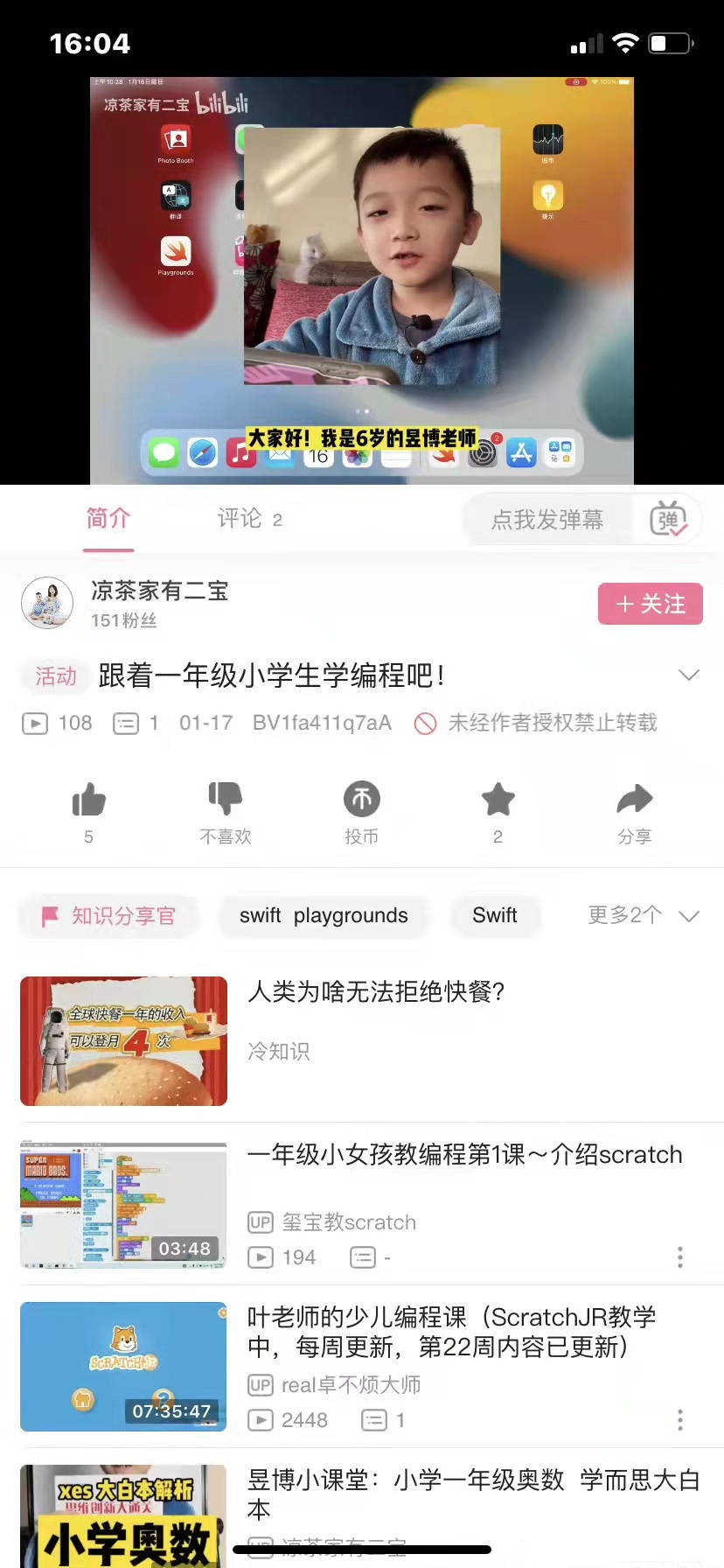Switch to the 评论 tab
This screenshot has height=1568, width=724.
click(x=249, y=519)
